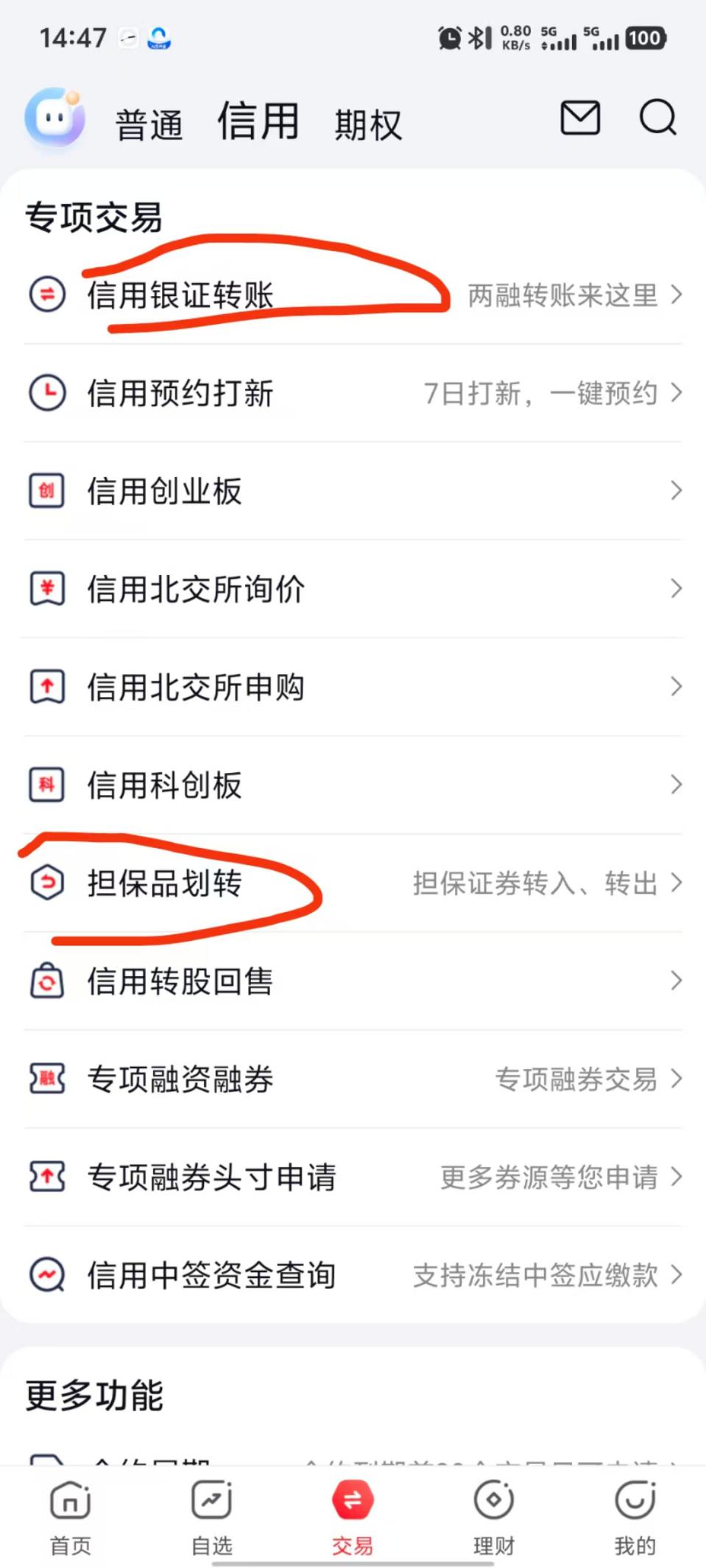Open 专项融资融券
This screenshot has height=1568, width=706.
[x=353, y=1078]
